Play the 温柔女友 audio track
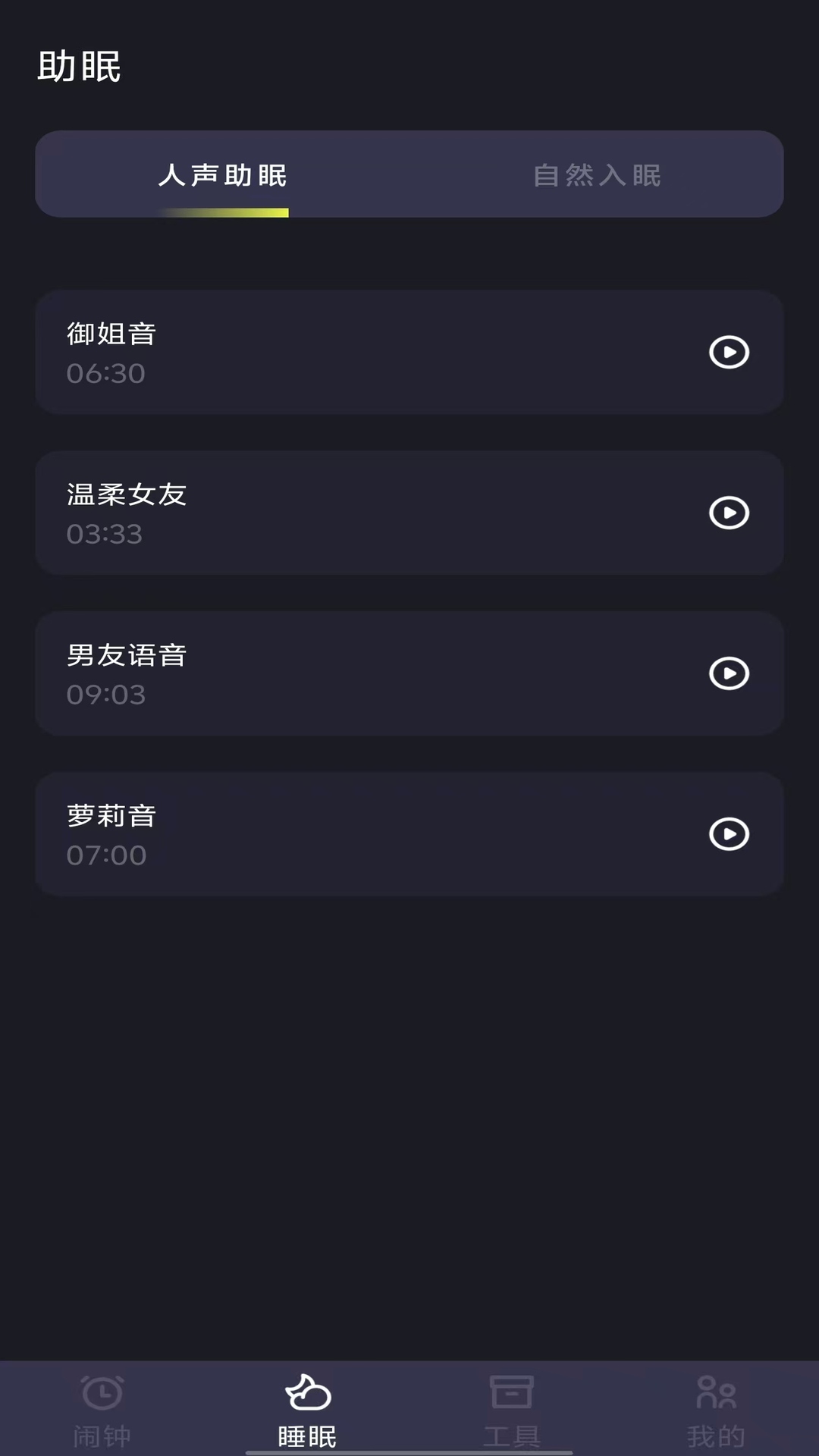This screenshot has height=1456, width=819. 728,513
